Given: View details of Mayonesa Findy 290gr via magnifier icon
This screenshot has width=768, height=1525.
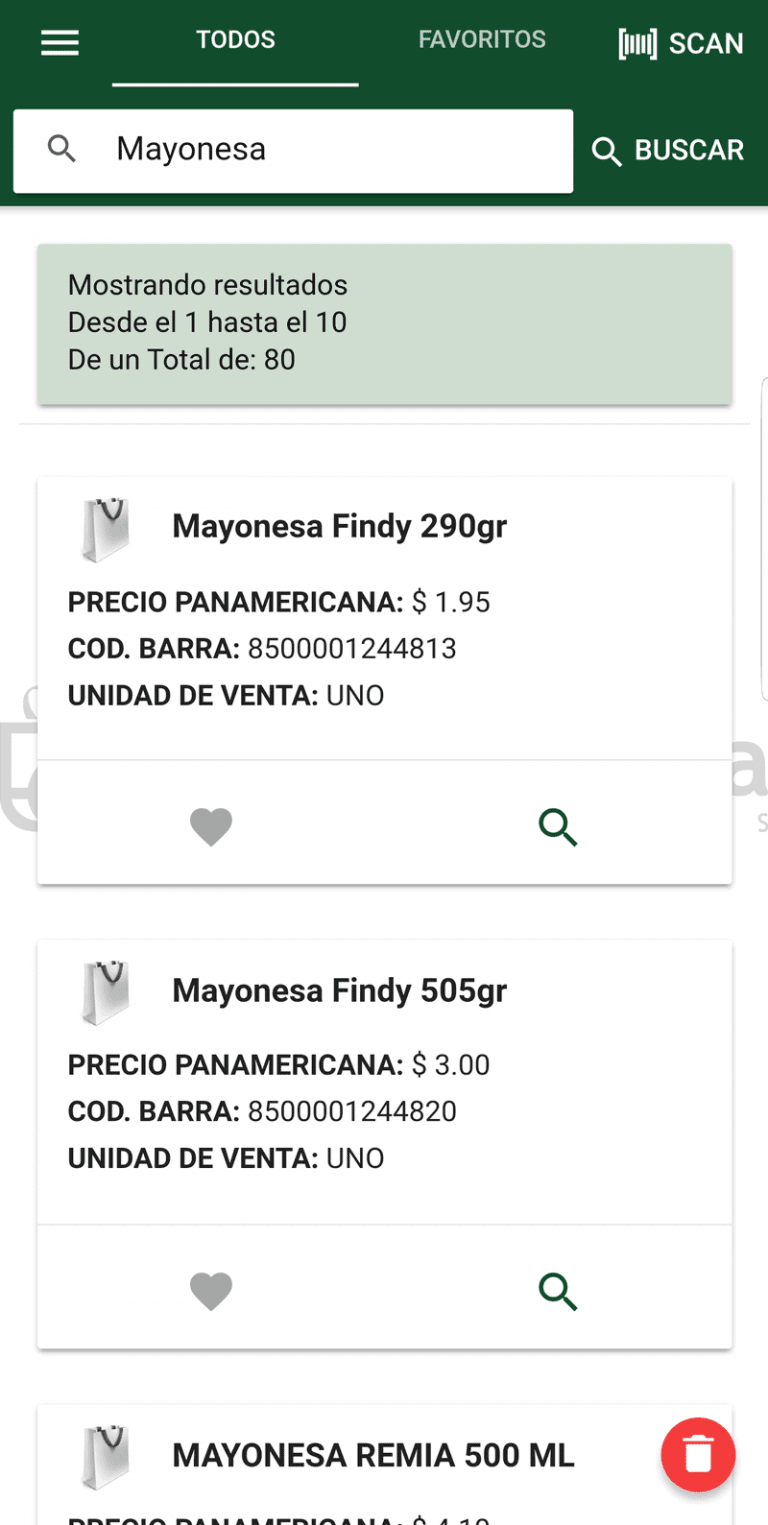Looking at the screenshot, I should 557,827.
